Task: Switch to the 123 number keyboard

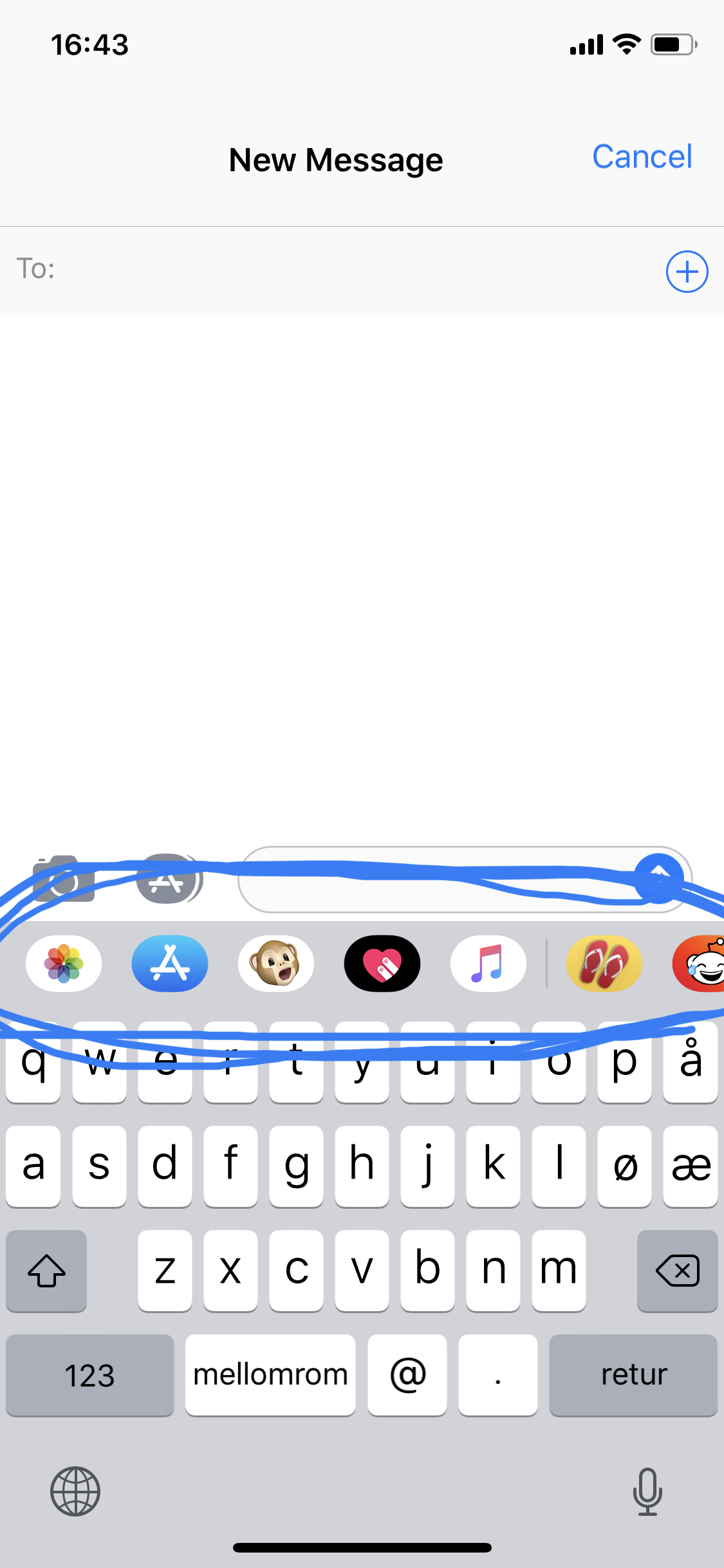Action: (90, 1376)
